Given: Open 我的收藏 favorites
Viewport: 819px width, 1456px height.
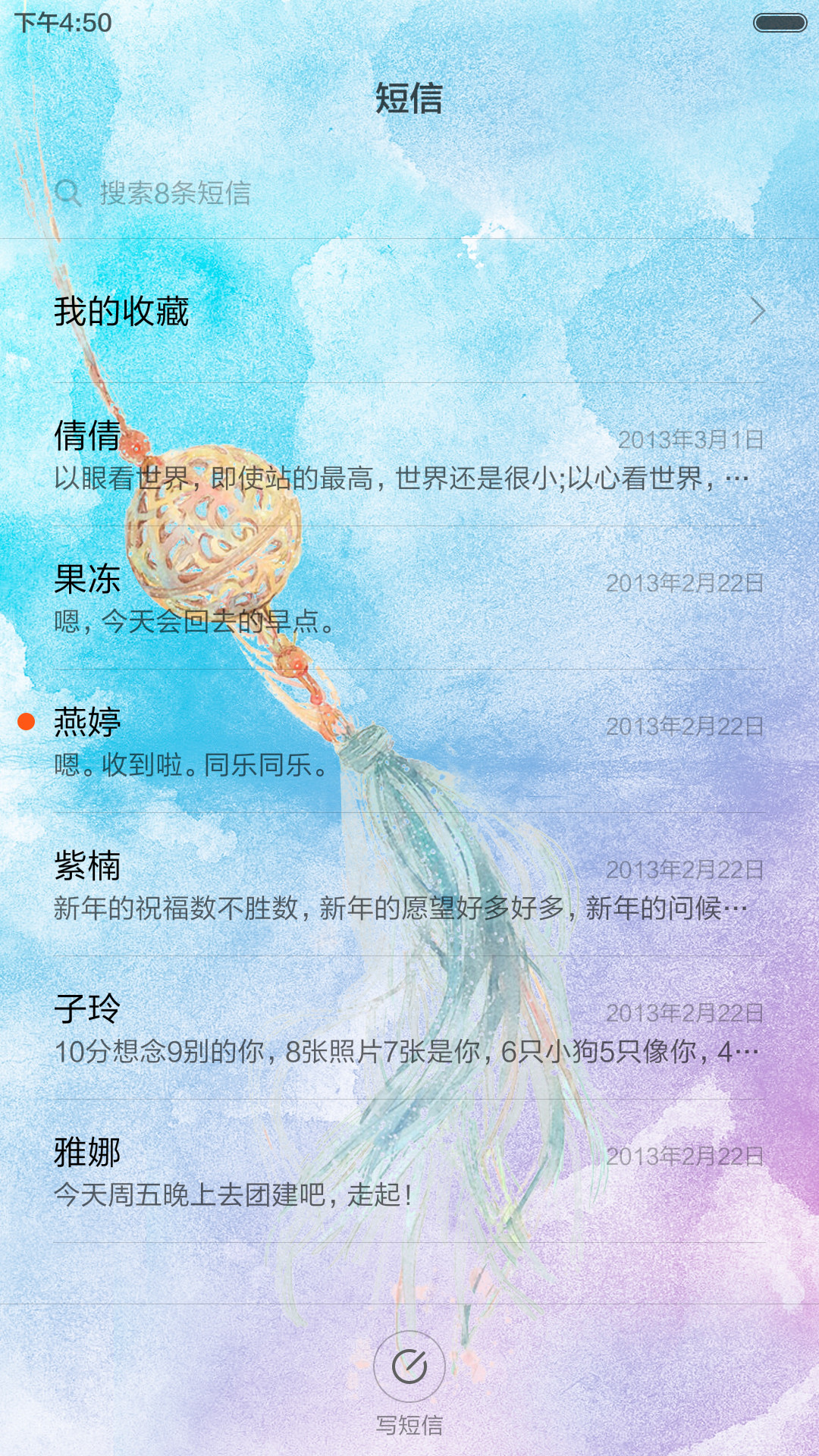Looking at the screenshot, I should (409, 312).
